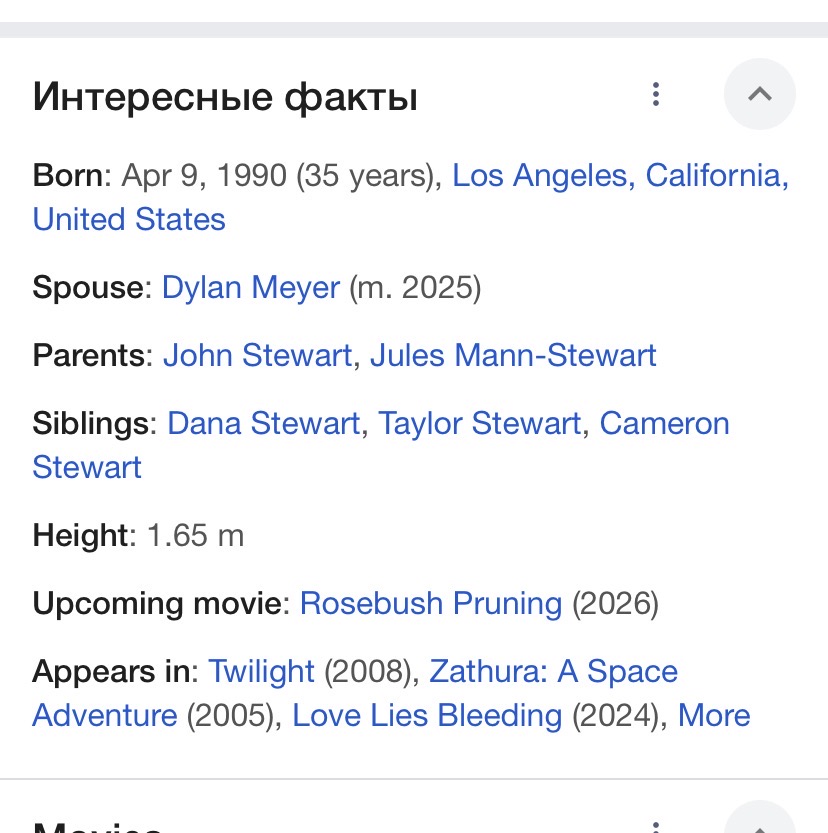Image resolution: width=828 pixels, height=833 pixels.
Task: Open sibling Taylor Stewart link
Action: (x=479, y=424)
